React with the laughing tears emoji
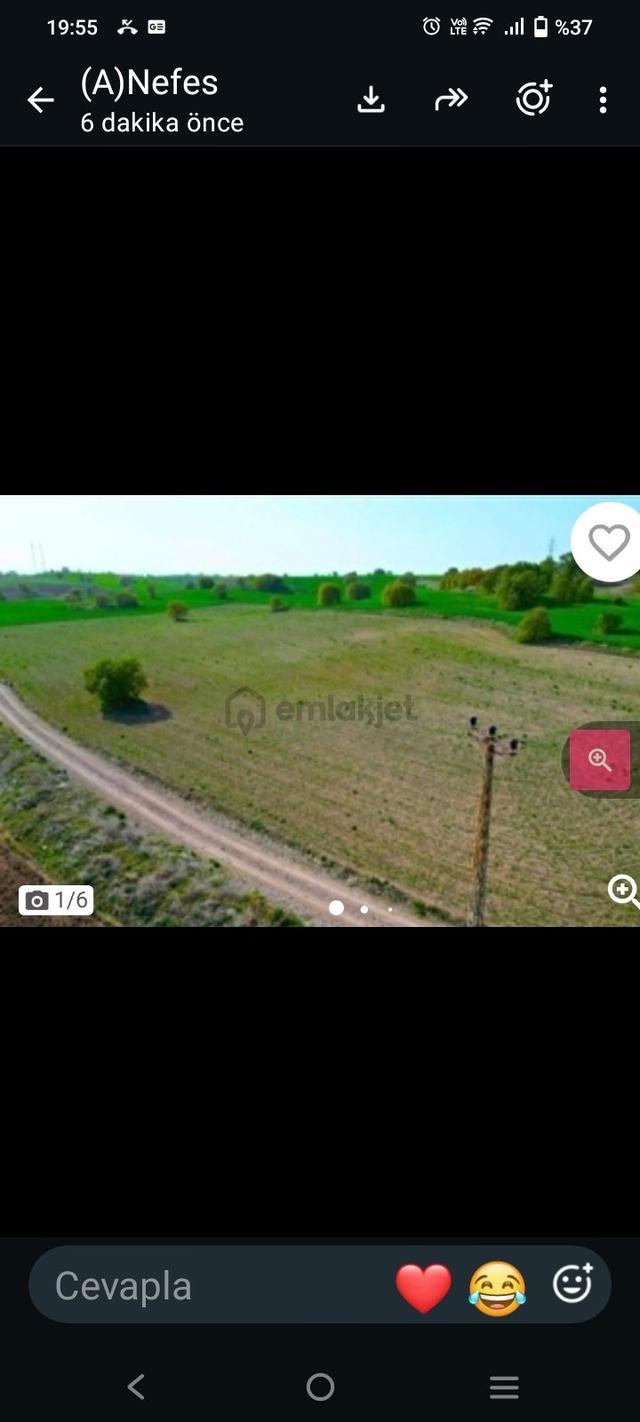640x1422 pixels. pos(497,1288)
